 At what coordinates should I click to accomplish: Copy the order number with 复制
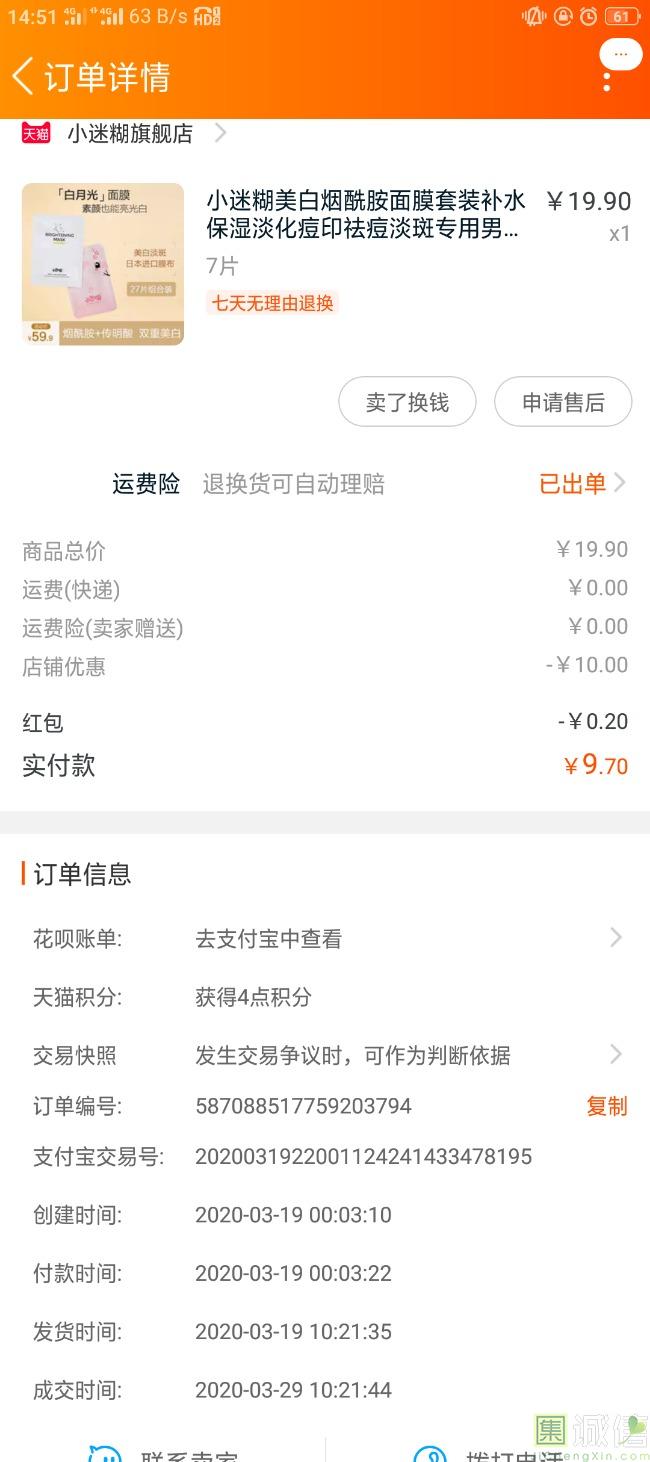606,1106
